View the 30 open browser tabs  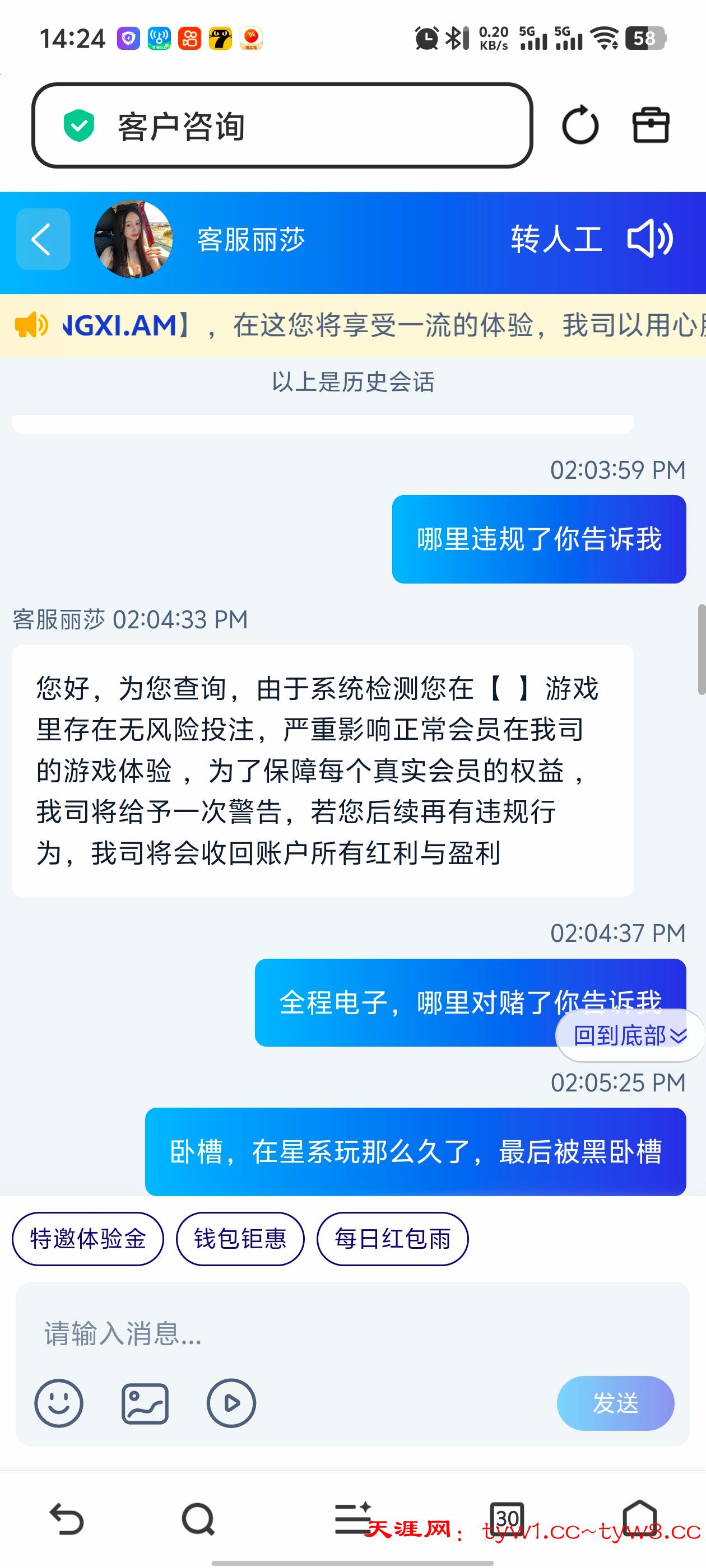pos(507,1518)
